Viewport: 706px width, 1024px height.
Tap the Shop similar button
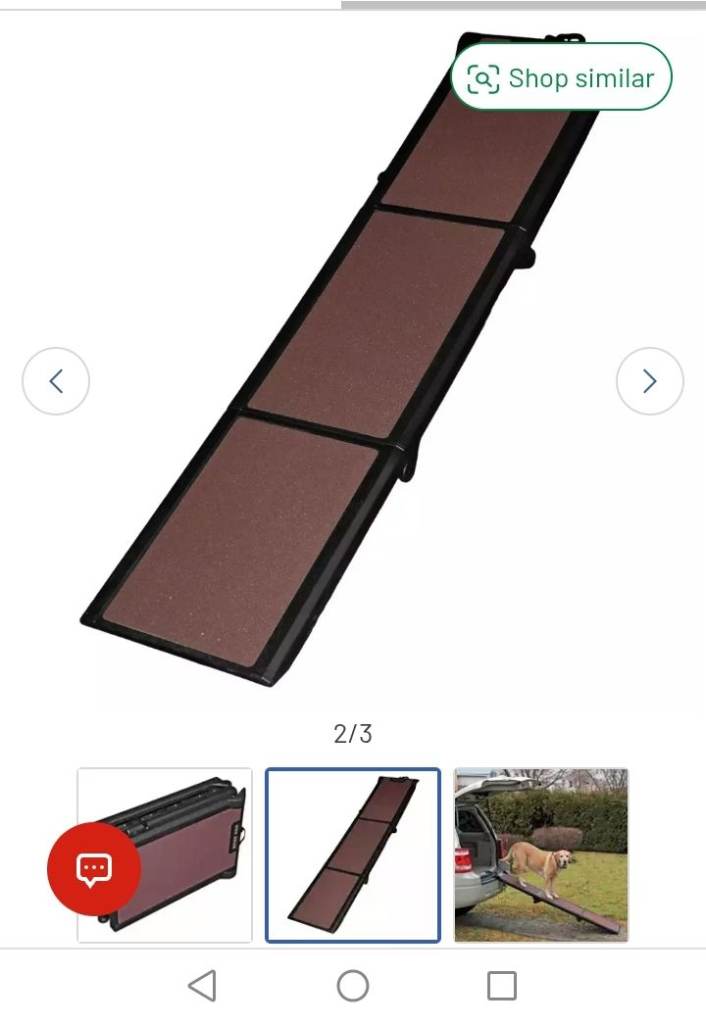(x=561, y=77)
